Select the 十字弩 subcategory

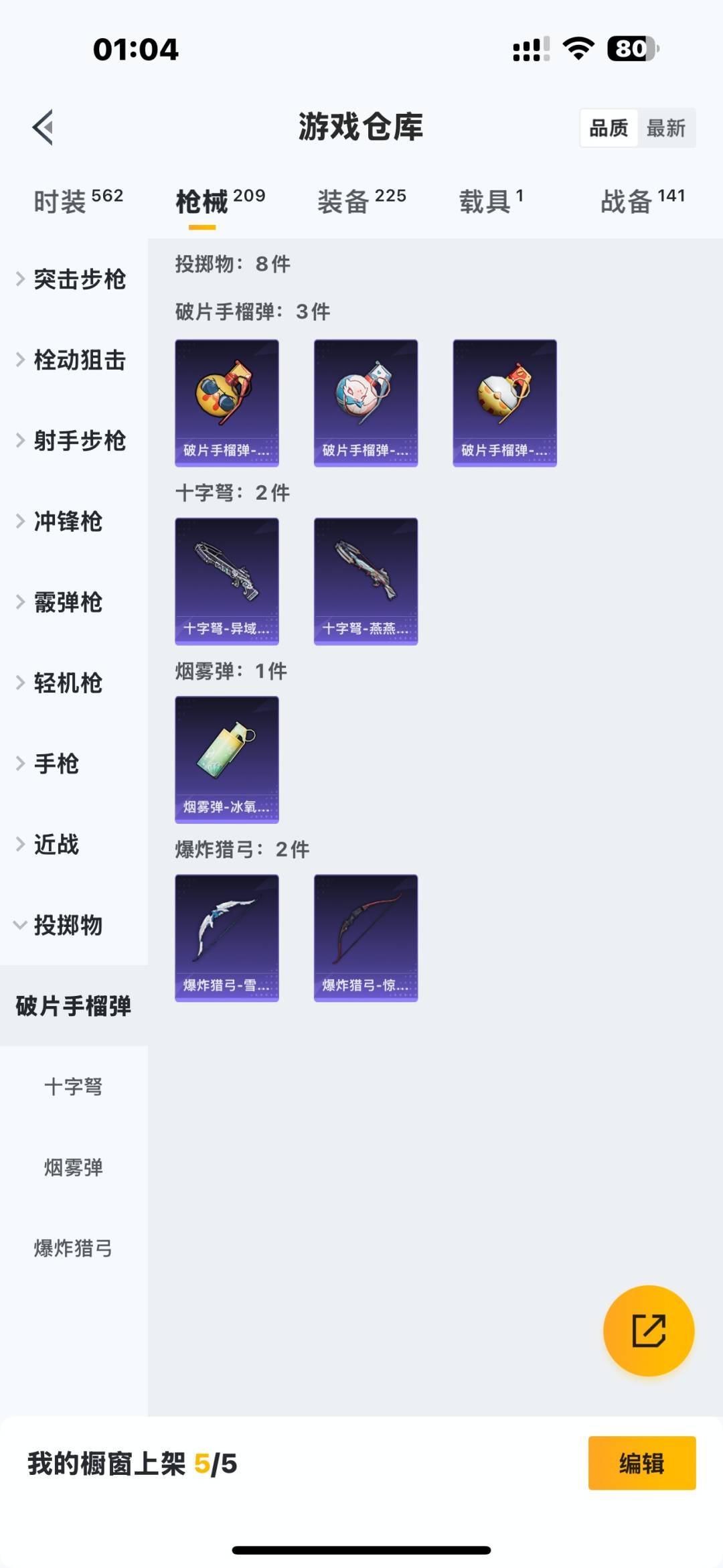[x=74, y=1086]
